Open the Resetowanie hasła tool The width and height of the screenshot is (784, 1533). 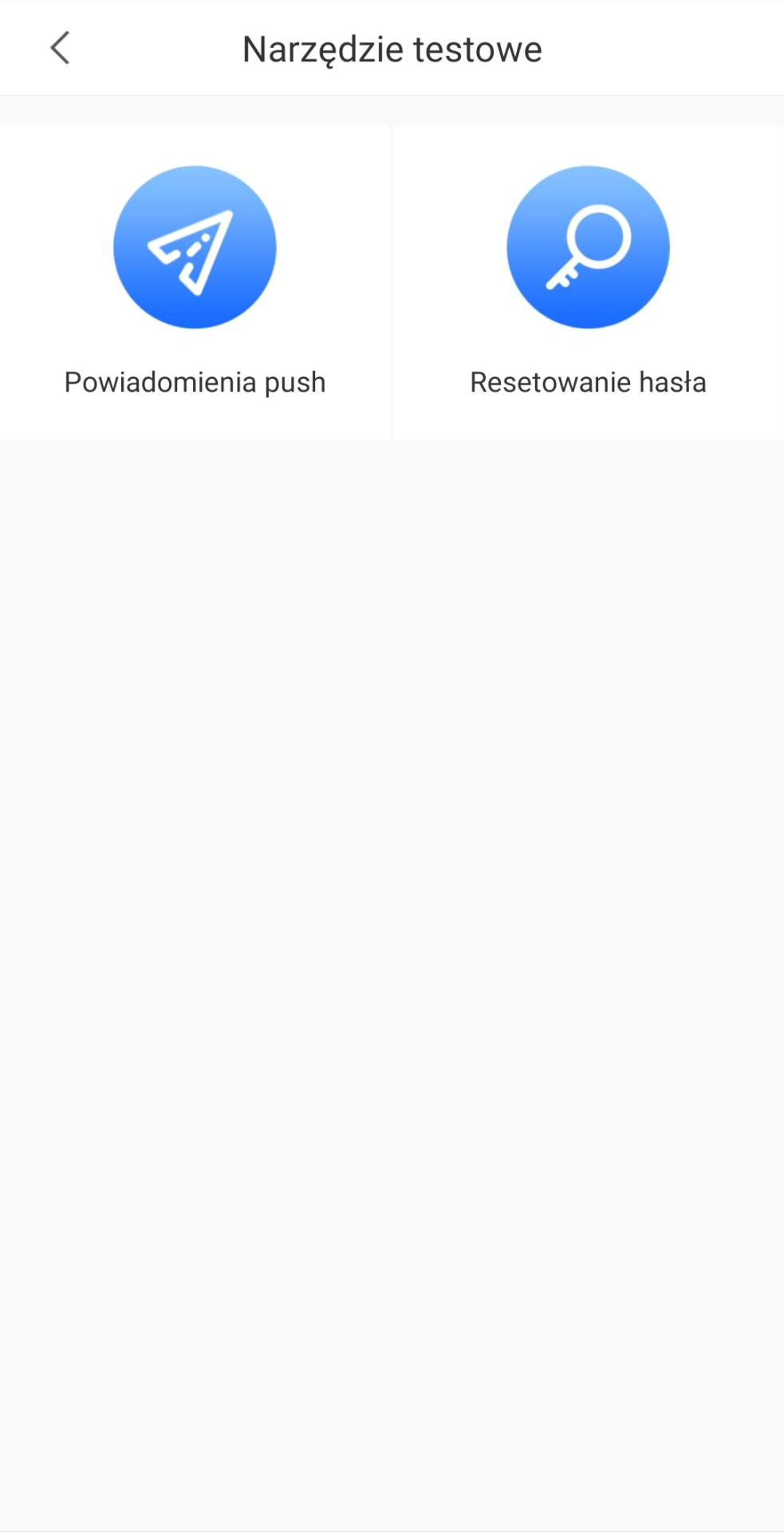[x=588, y=282]
